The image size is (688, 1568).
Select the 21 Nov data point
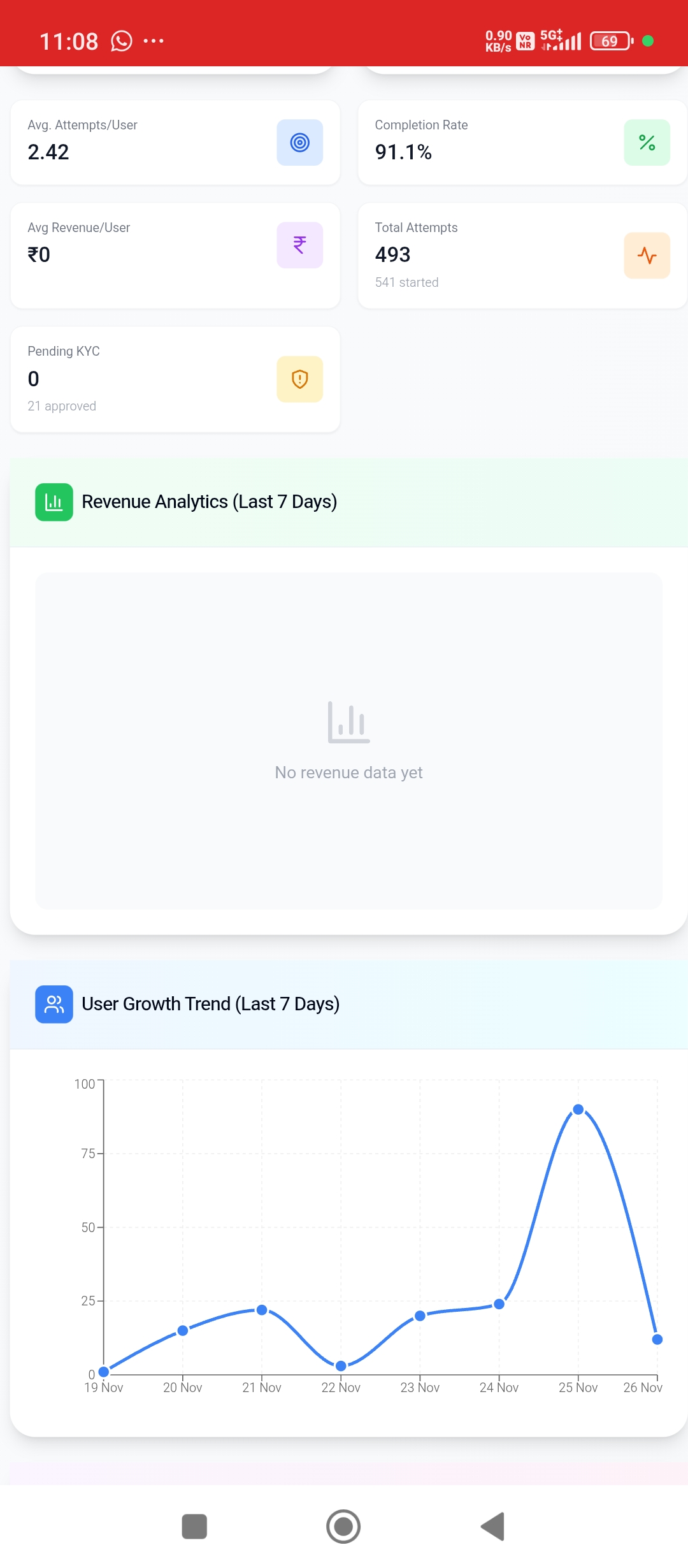click(262, 1310)
